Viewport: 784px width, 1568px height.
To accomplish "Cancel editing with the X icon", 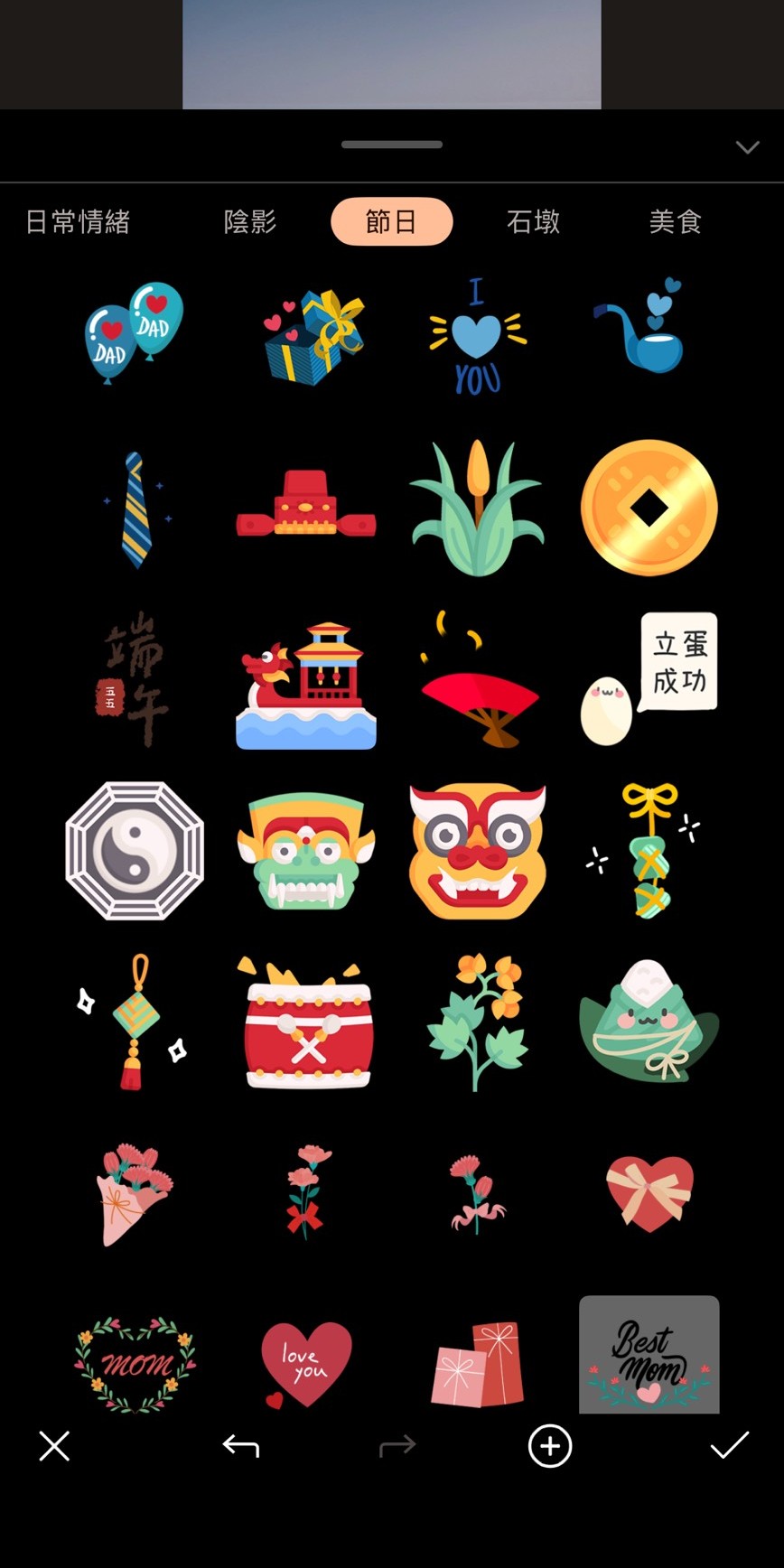I will coord(54,1446).
